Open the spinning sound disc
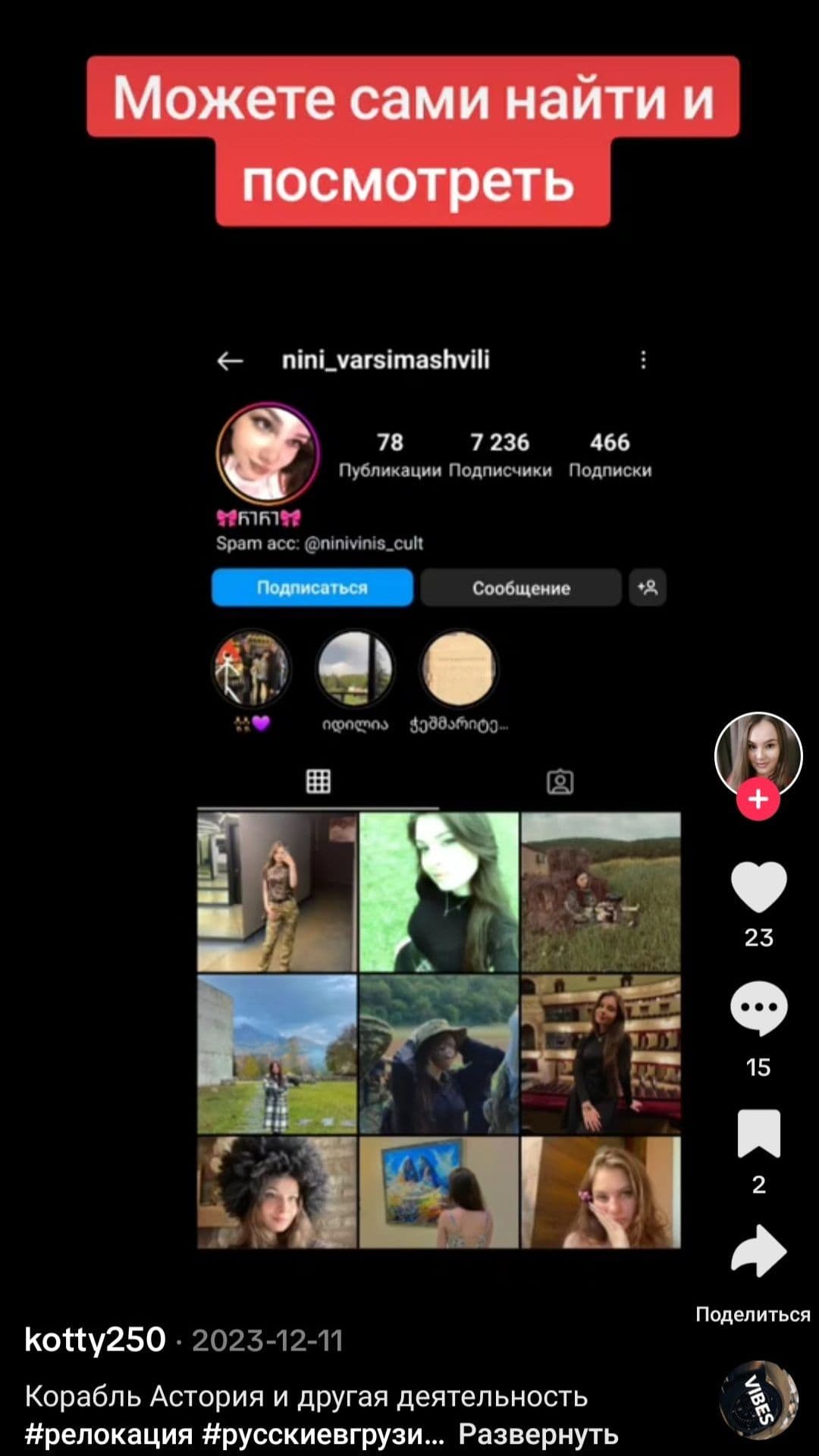The width and height of the screenshot is (819, 1456). [758, 1399]
